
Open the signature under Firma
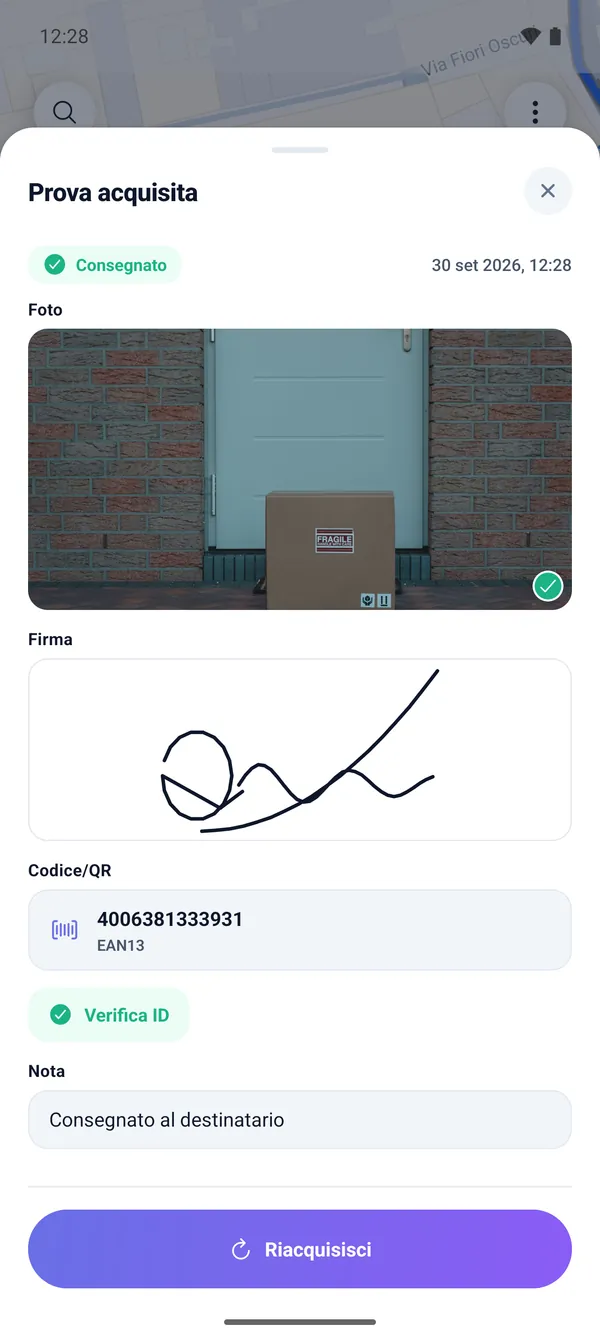click(x=300, y=749)
